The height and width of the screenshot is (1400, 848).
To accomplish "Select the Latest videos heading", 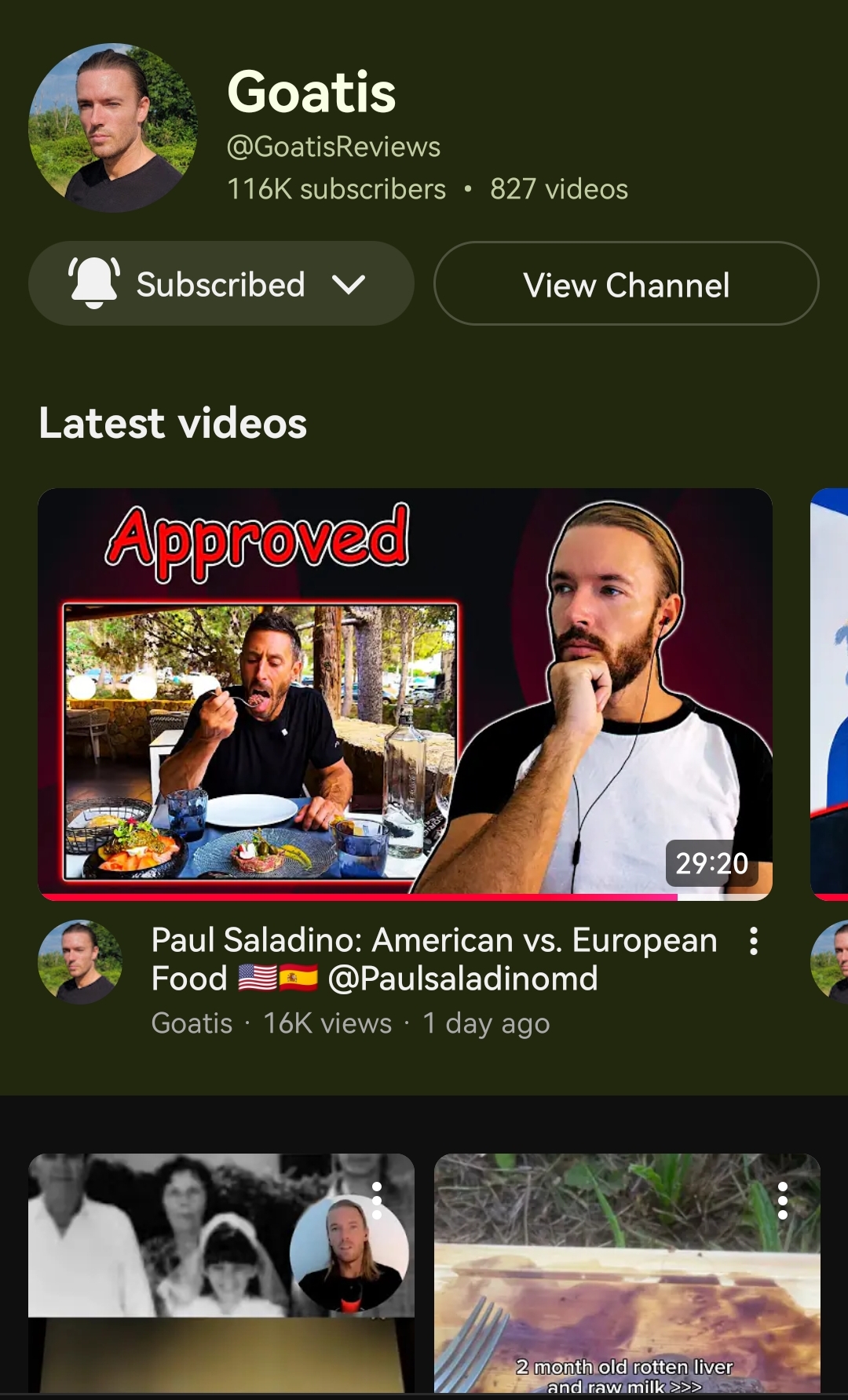I will (x=174, y=423).
